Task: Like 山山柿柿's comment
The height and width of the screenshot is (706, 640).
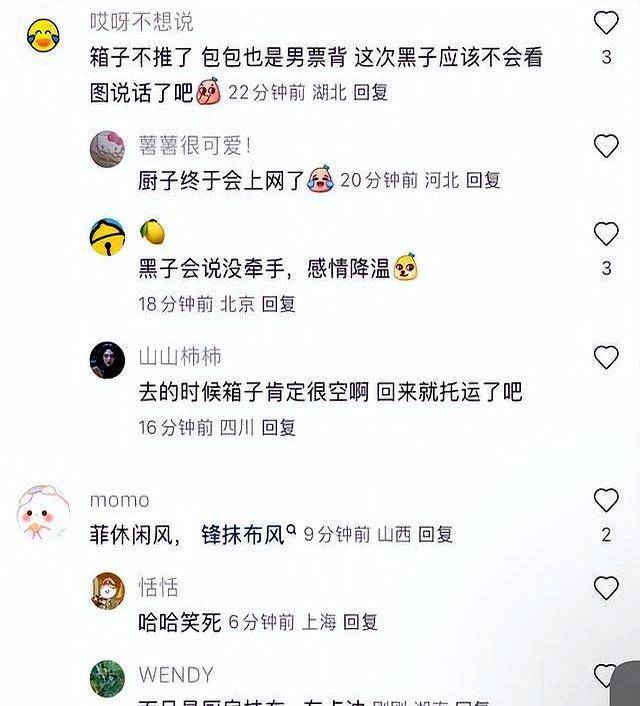Action: coord(606,357)
